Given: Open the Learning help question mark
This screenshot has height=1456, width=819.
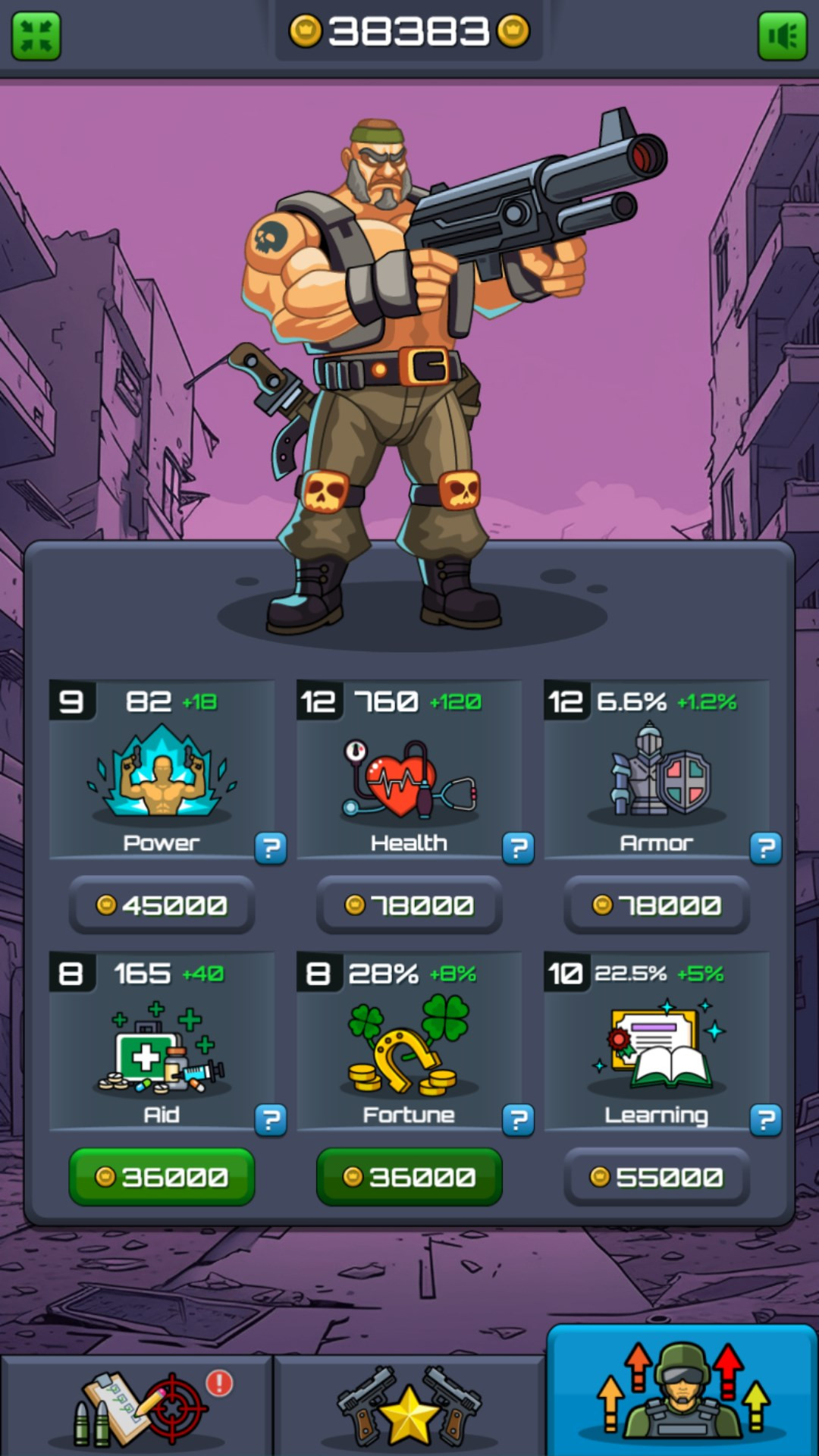Looking at the screenshot, I should coord(765,1119).
